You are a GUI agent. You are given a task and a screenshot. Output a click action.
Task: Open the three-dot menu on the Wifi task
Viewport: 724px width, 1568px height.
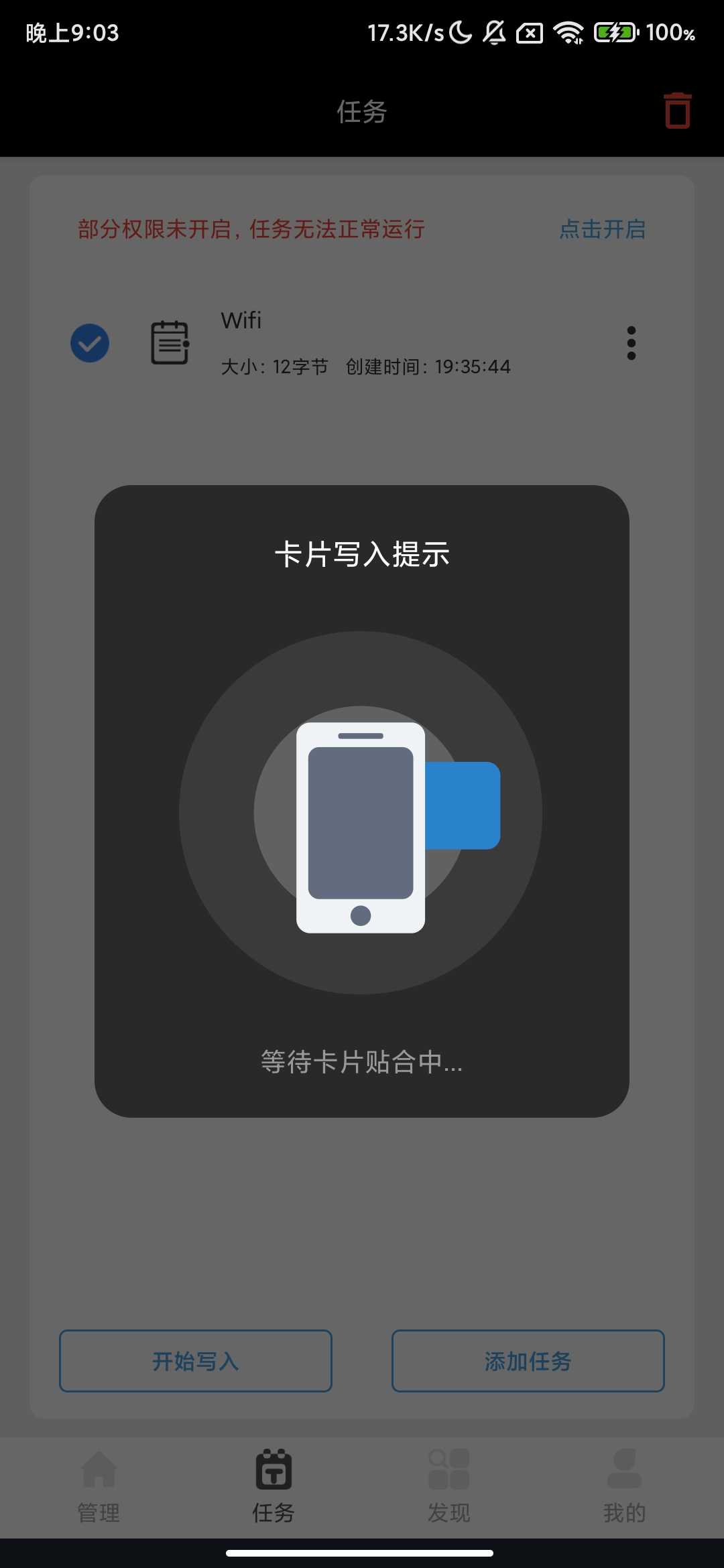point(631,342)
